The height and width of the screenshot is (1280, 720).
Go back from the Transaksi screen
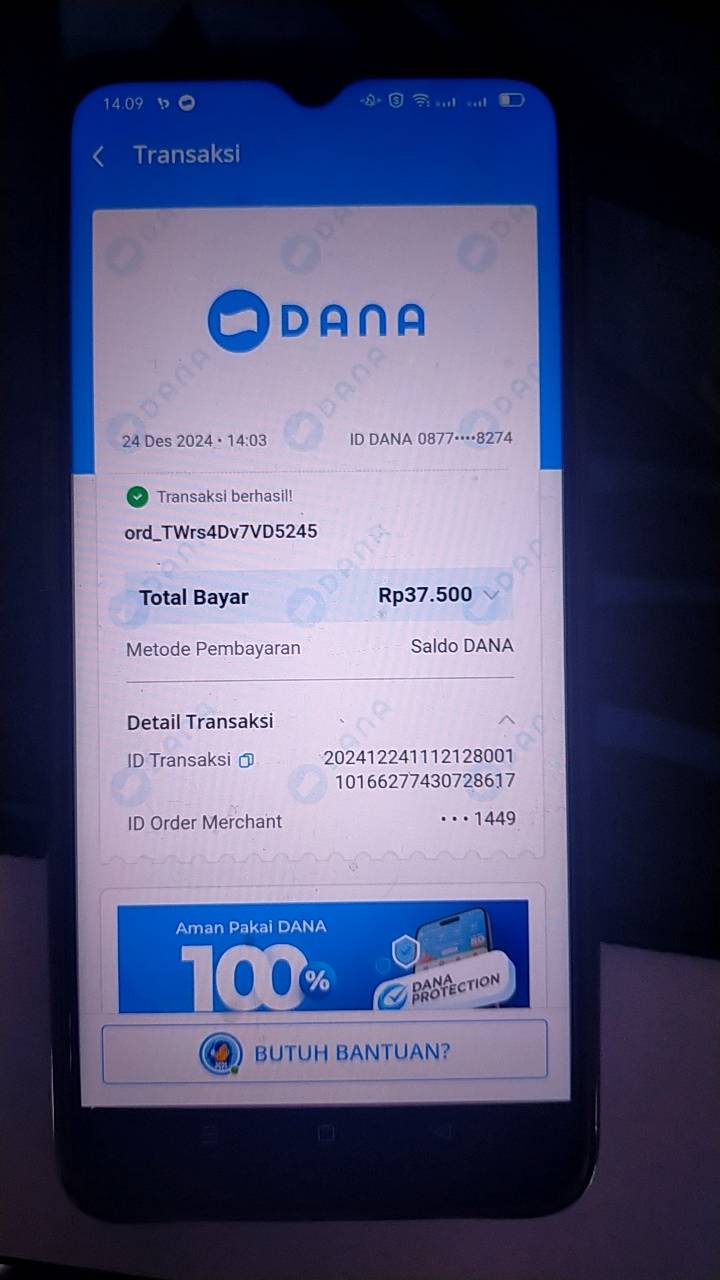[x=98, y=156]
